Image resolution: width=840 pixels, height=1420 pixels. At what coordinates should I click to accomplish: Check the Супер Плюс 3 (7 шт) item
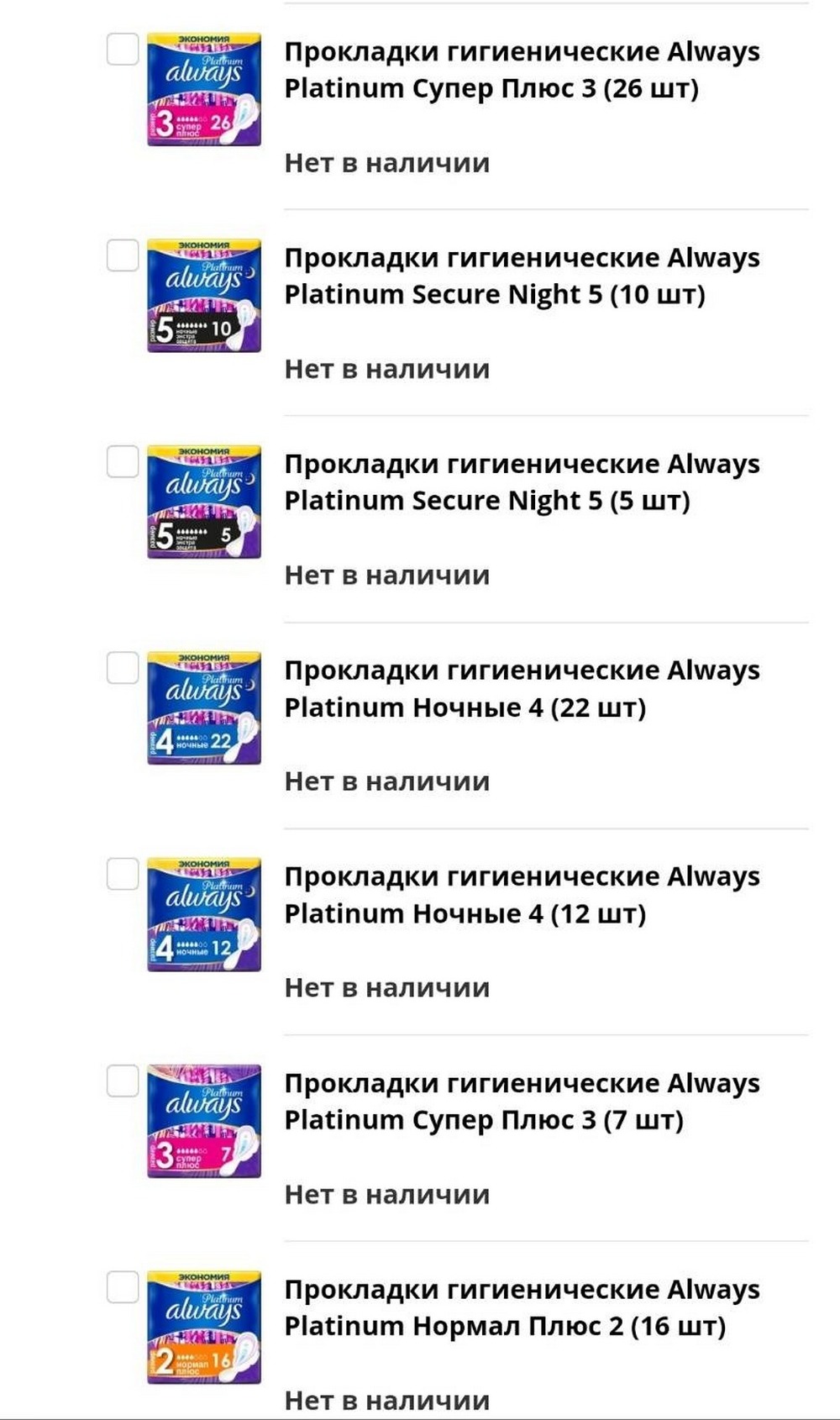point(123,1081)
